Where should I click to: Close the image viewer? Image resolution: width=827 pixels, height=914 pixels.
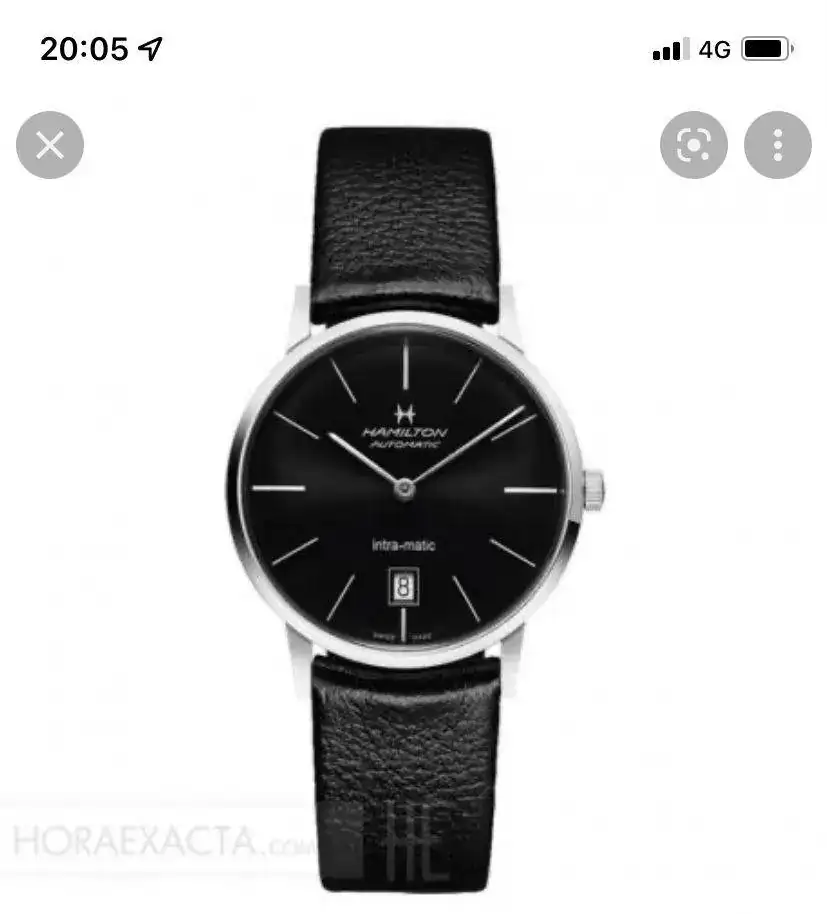[x=50, y=146]
